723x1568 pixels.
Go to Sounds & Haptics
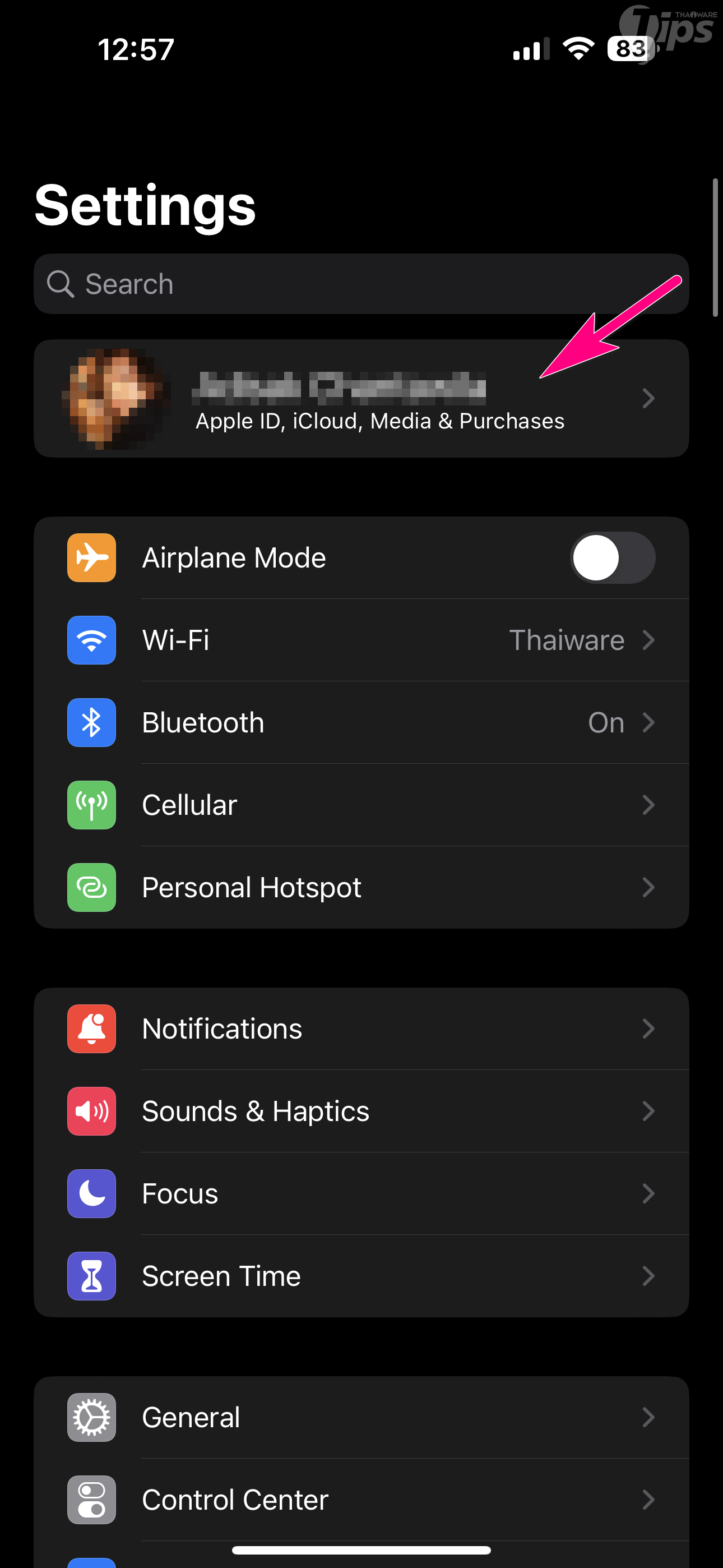[360, 1112]
